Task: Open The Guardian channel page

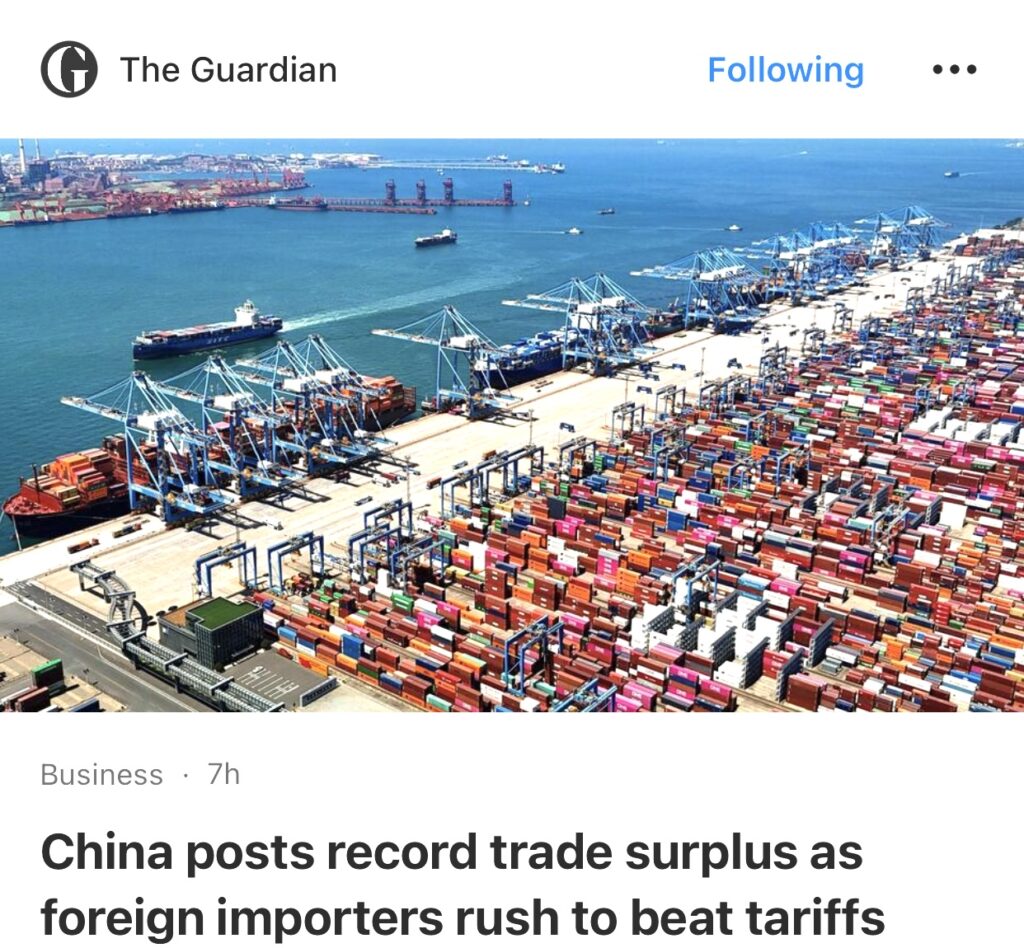Action: (228, 70)
